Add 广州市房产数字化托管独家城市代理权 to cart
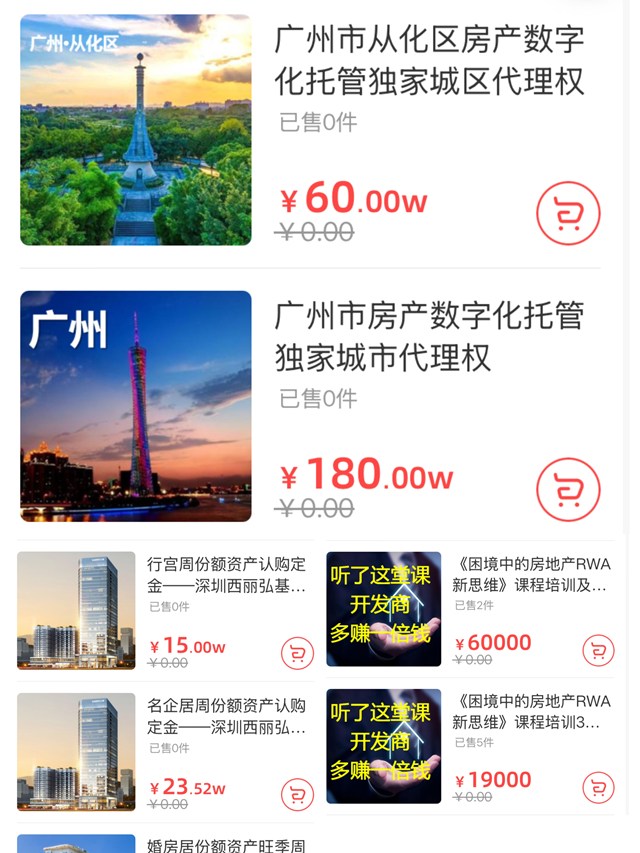Screen dimensions: 640x853 coord(568,489)
